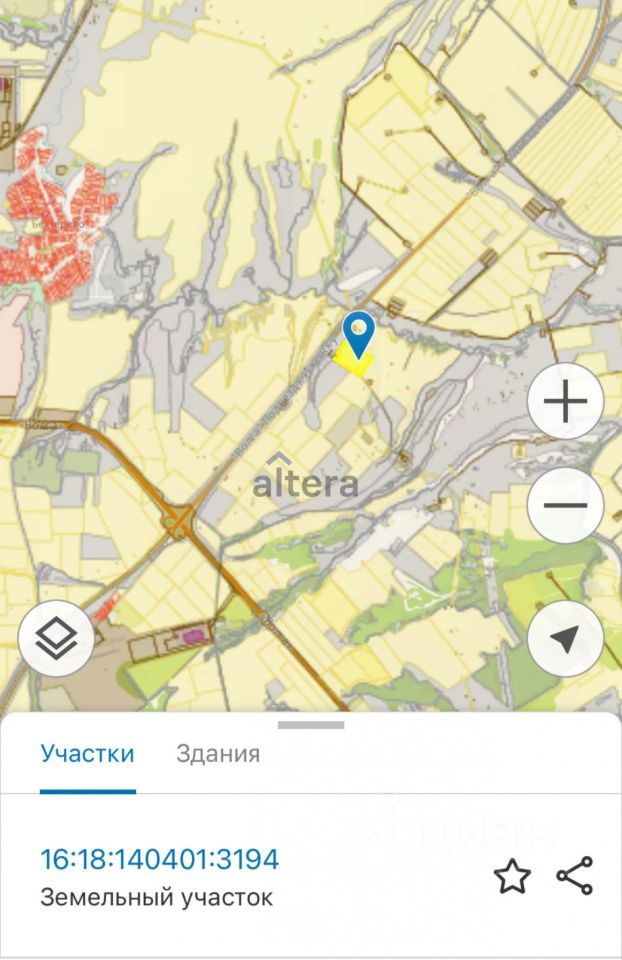
Task: Zoom in on the map
Action: [x=565, y=403]
